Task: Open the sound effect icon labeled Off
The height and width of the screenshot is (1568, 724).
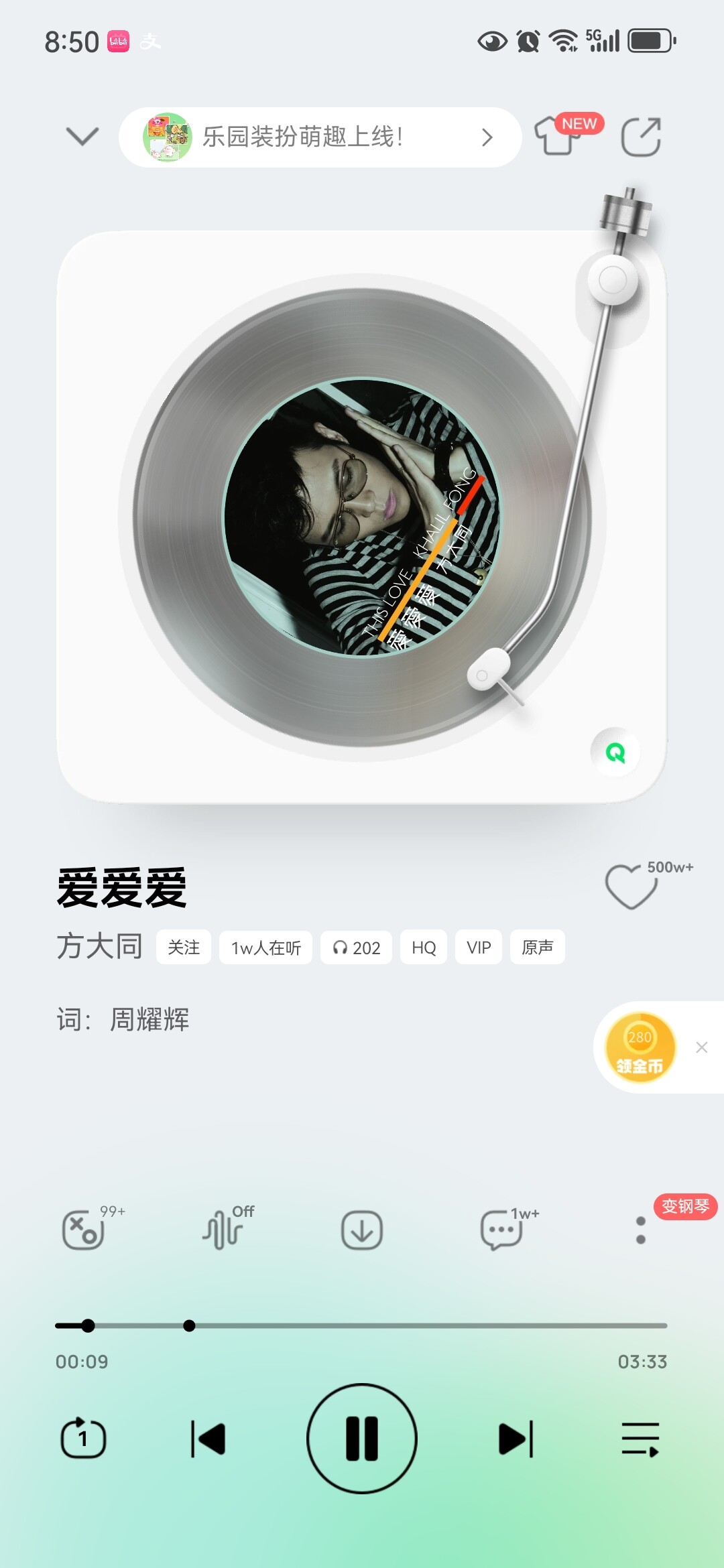Action: click(225, 1230)
